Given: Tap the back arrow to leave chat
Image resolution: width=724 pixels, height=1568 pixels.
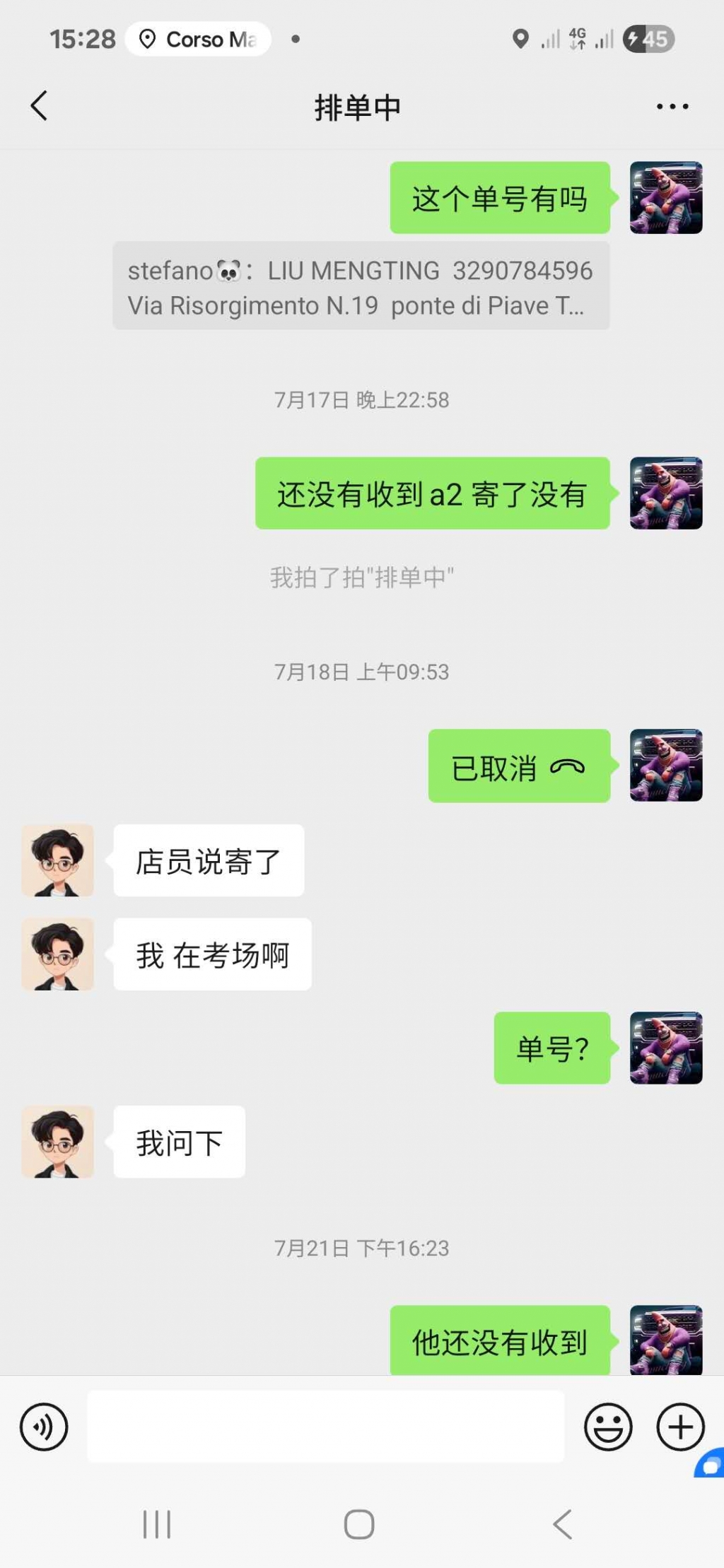Looking at the screenshot, I should coord(40,105).
